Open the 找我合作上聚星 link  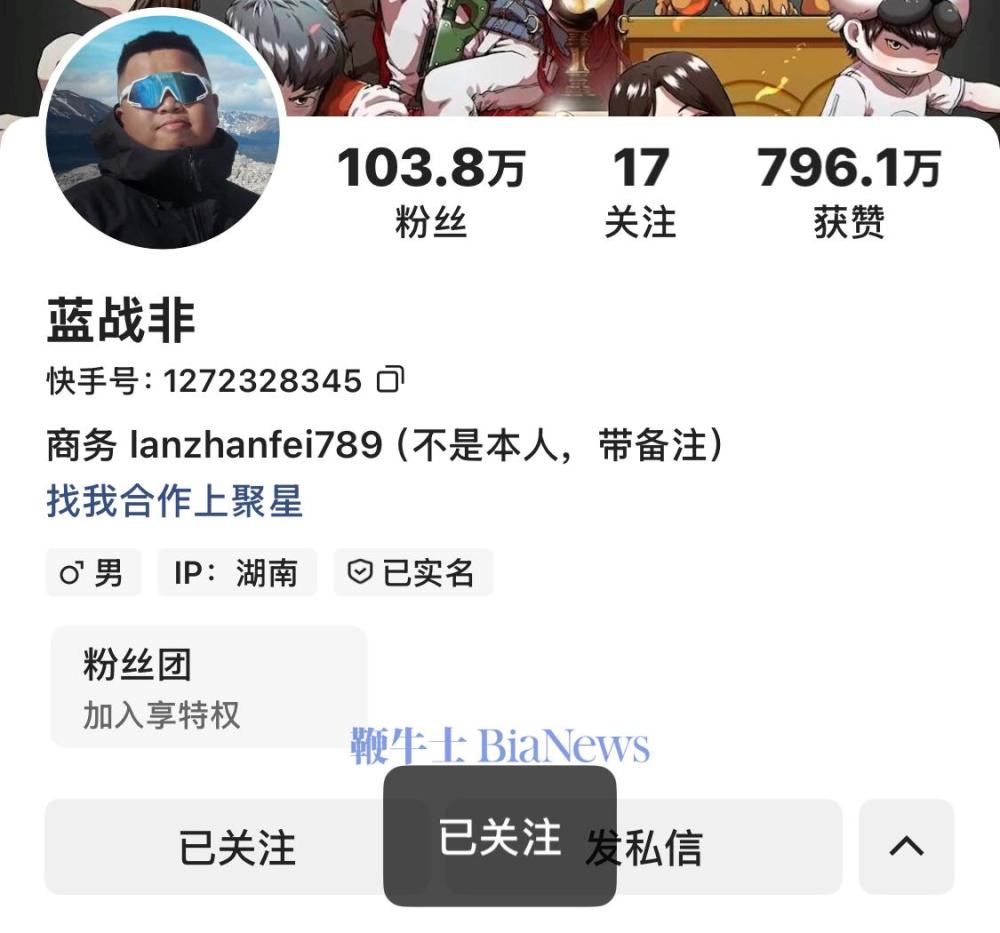(174, 501)
